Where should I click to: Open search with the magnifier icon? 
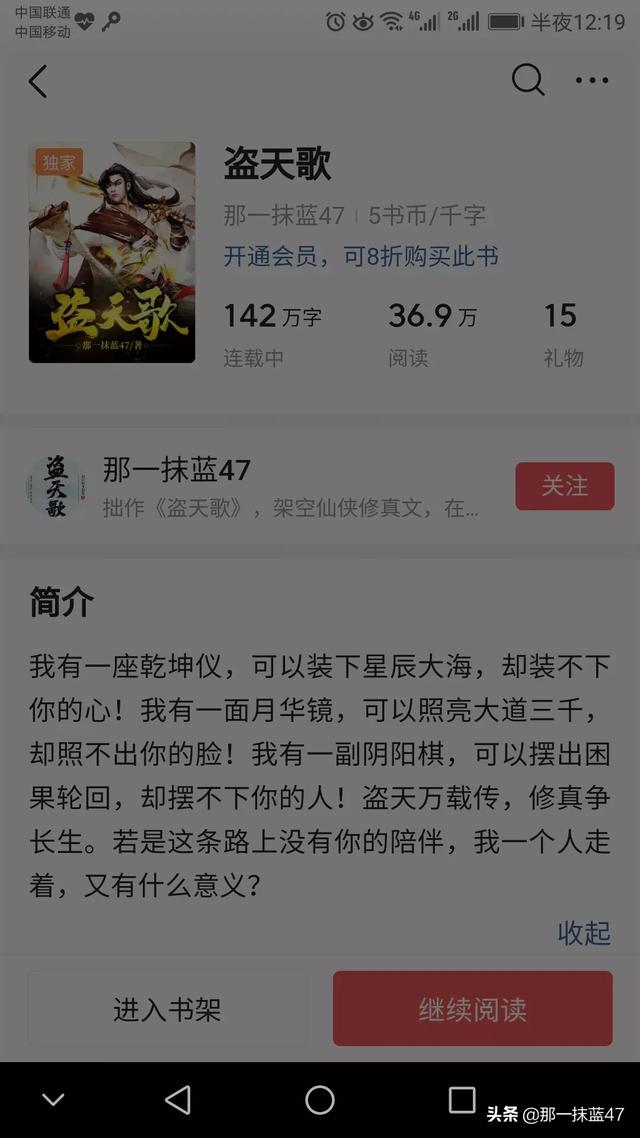tap(527, 80)
